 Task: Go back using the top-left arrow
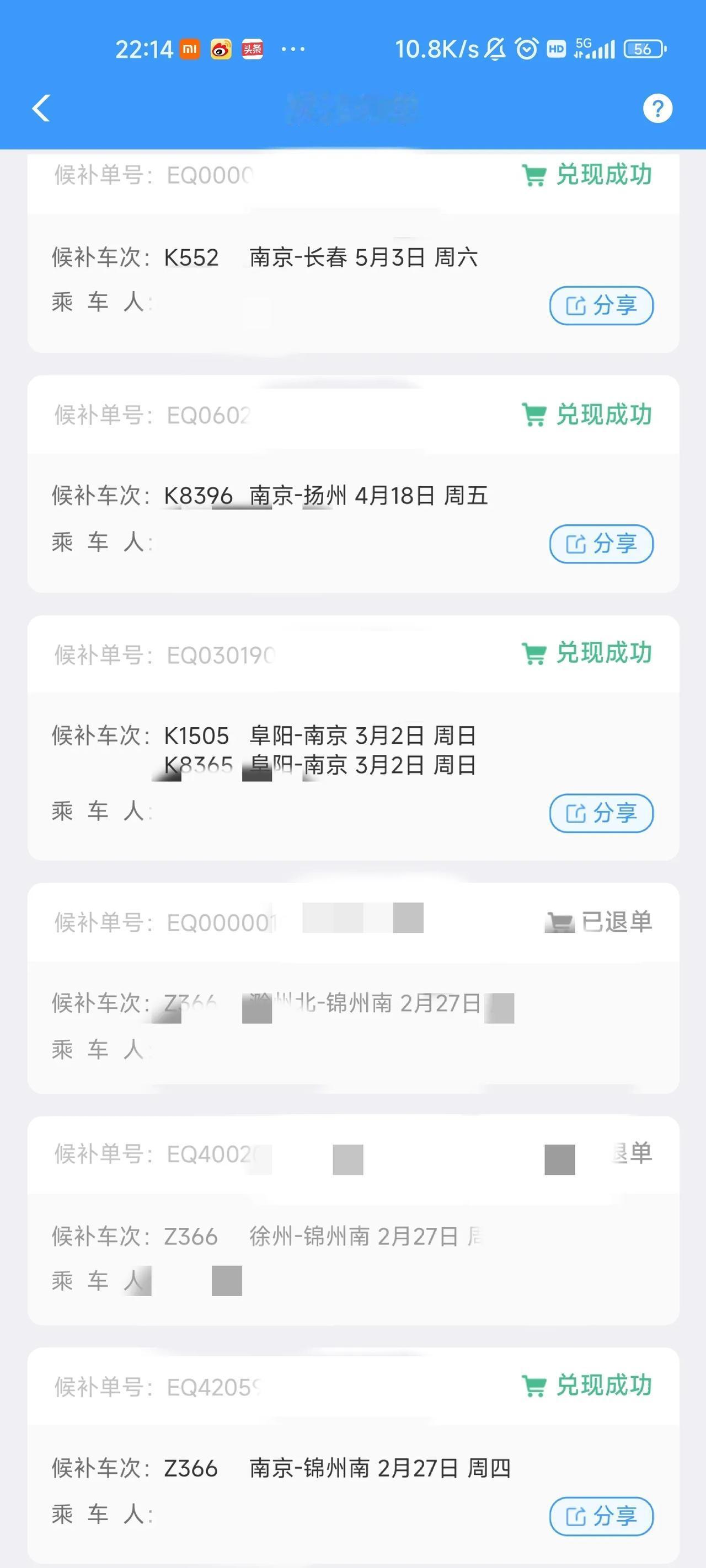[41, 109]
